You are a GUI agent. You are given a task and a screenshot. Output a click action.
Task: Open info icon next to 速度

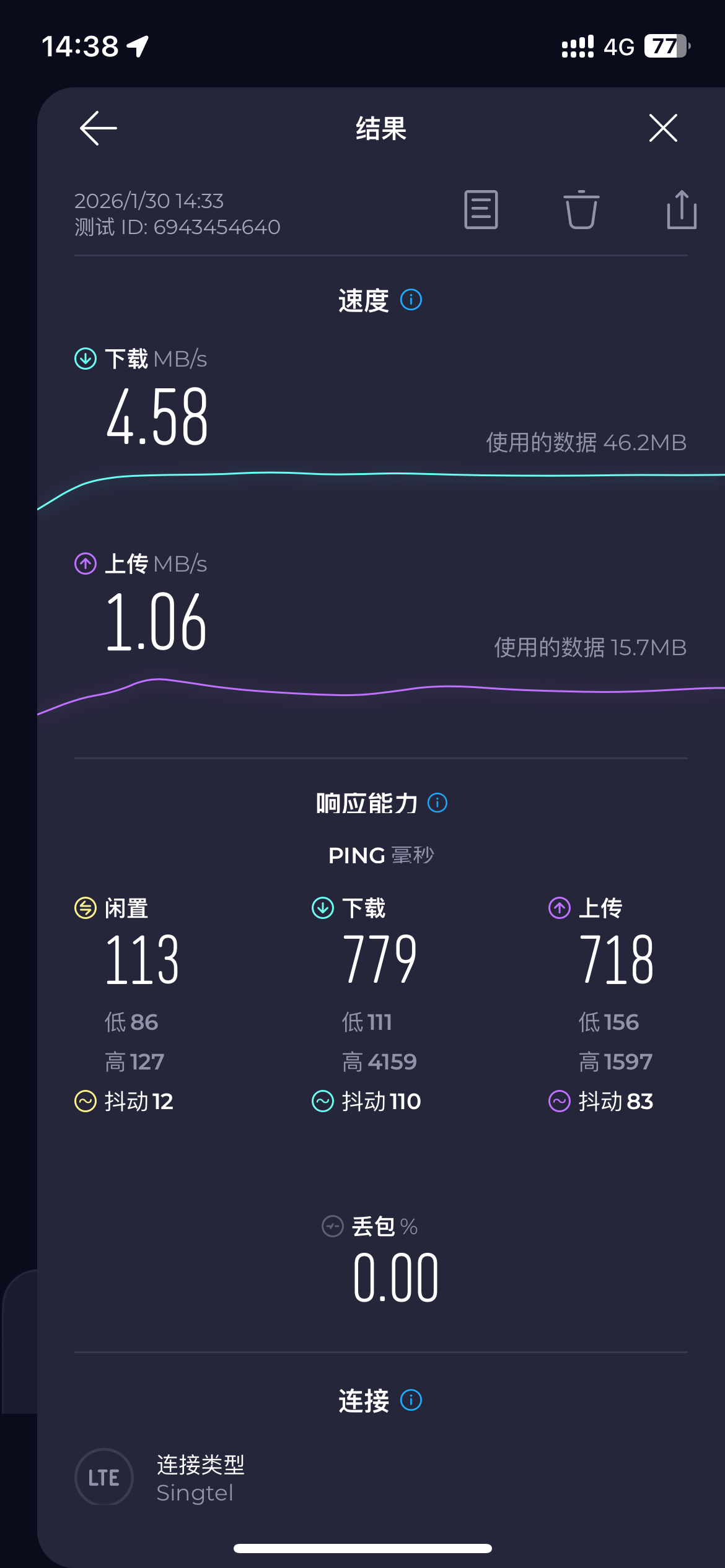(411, 300)
